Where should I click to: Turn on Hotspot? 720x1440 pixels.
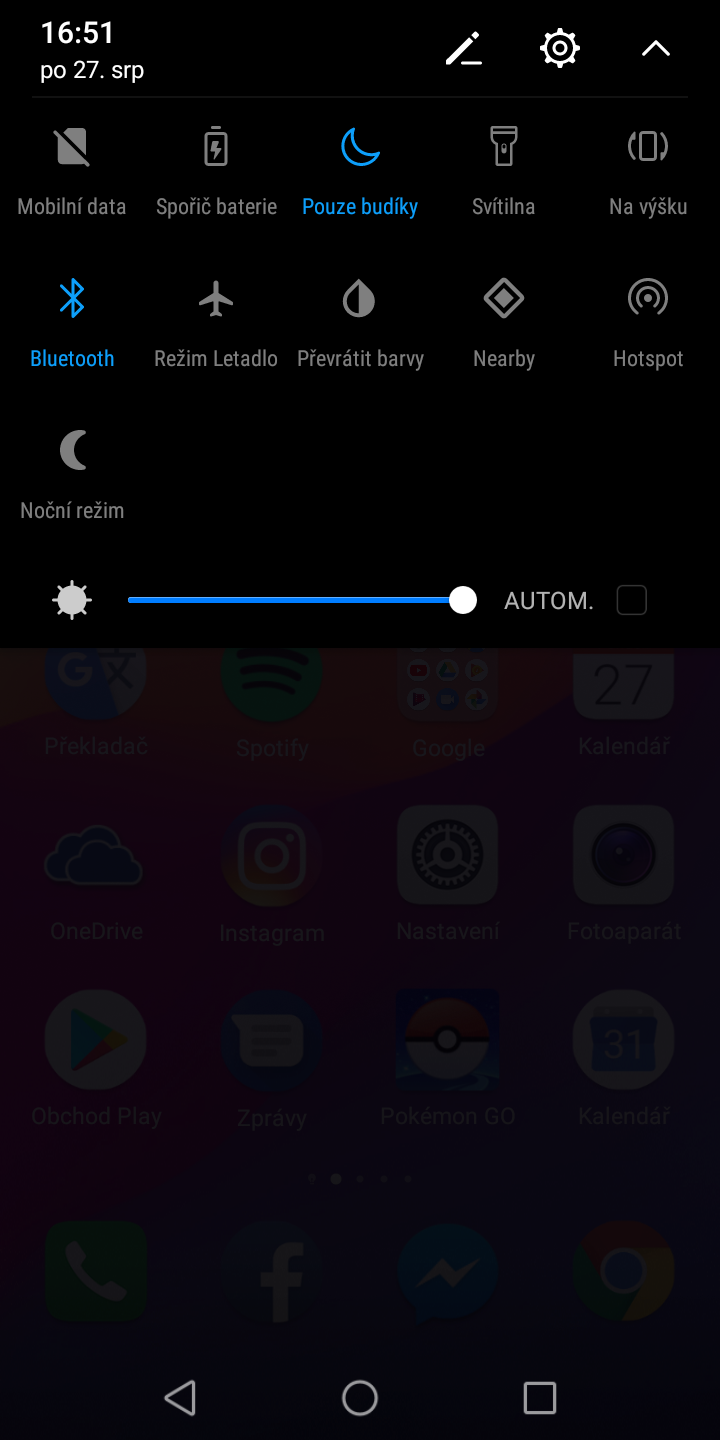pos(648,324)
